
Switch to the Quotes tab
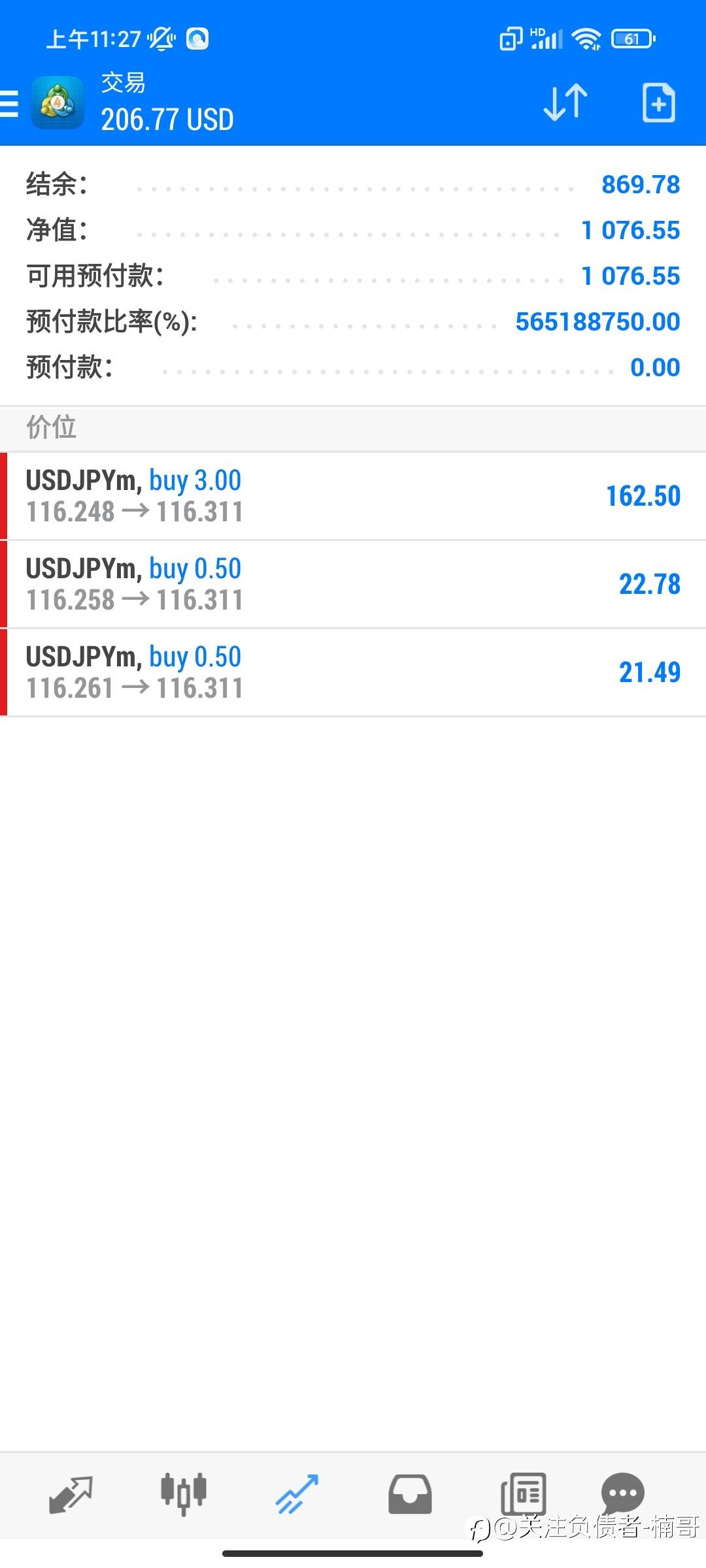click(71, 1495)
